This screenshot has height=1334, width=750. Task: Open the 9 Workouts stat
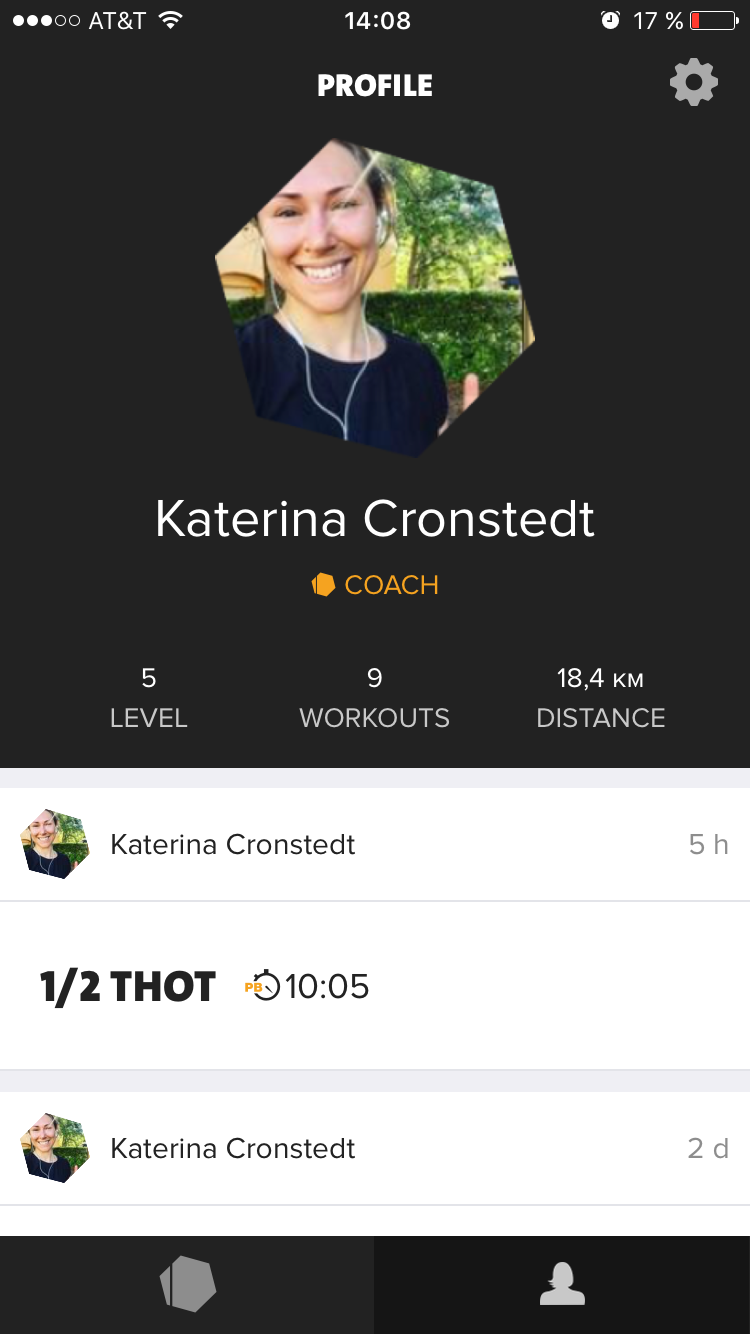[x=375, y=698]
